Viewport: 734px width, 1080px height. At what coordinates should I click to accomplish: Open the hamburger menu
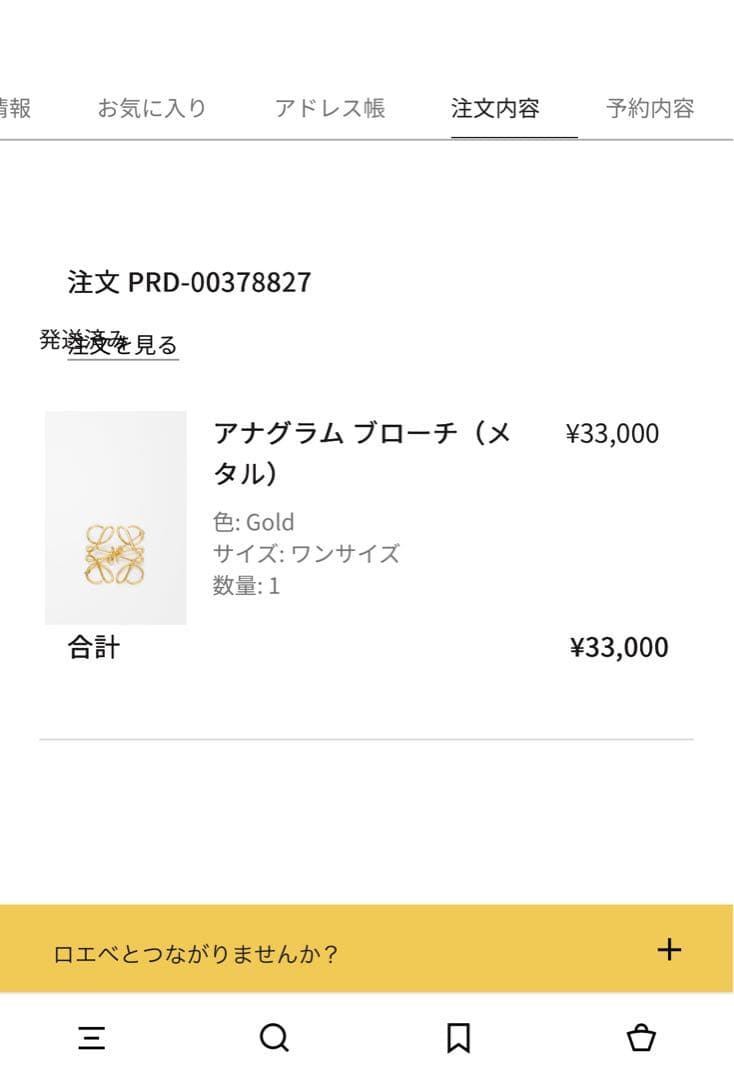click(x=92, y=1038)
